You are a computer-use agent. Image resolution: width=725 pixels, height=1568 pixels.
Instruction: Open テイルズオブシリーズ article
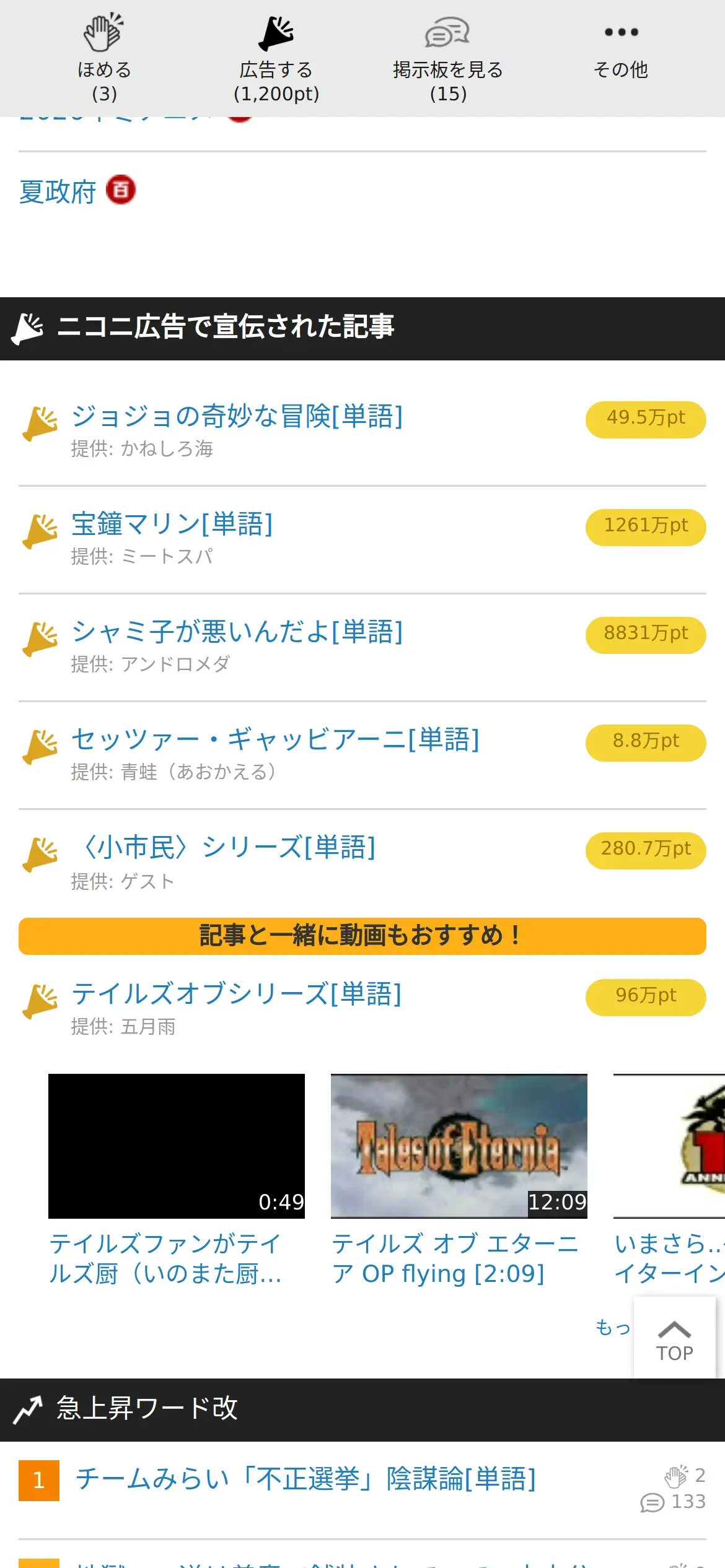point(236,994)
